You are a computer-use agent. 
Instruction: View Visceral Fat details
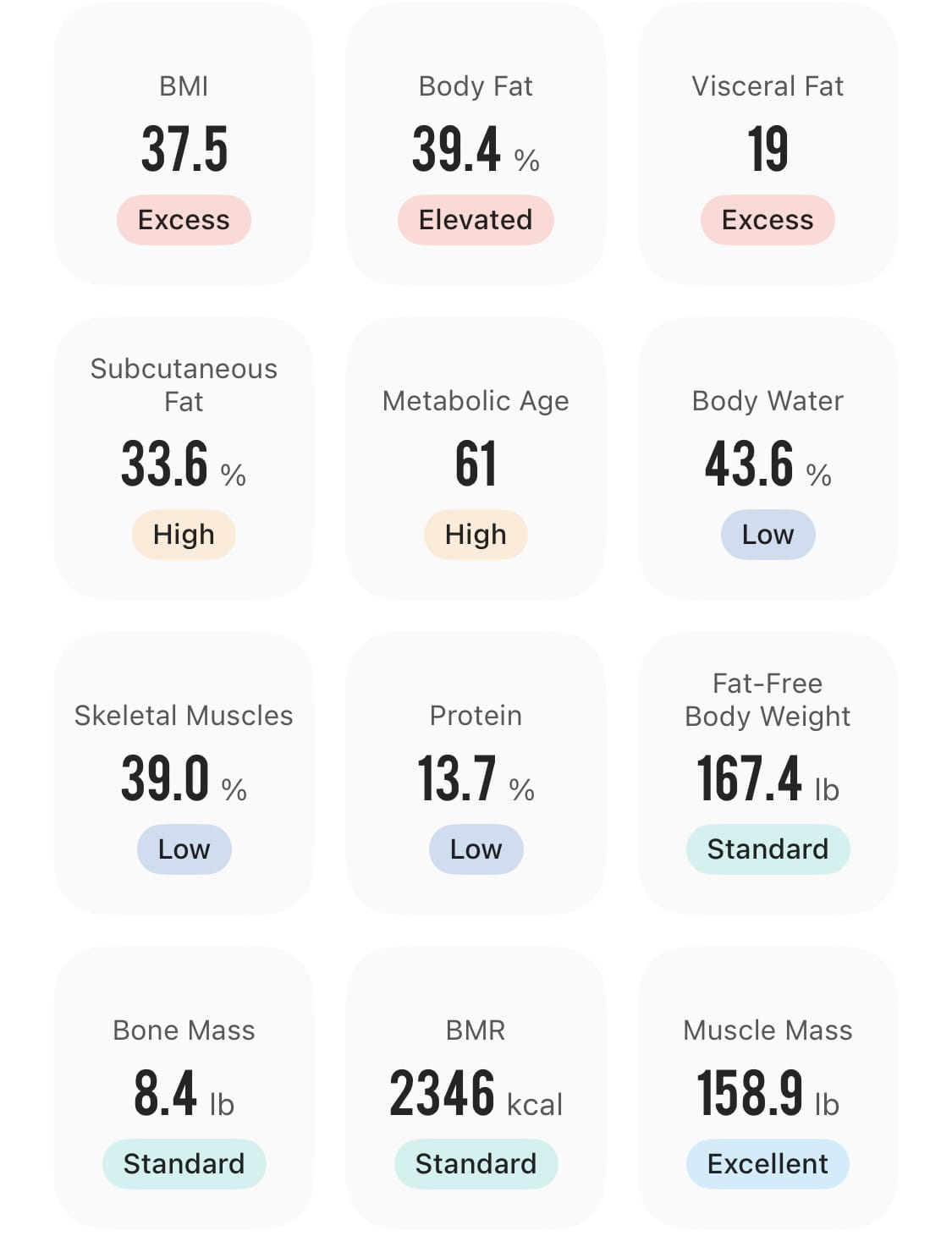coord(768,146)
